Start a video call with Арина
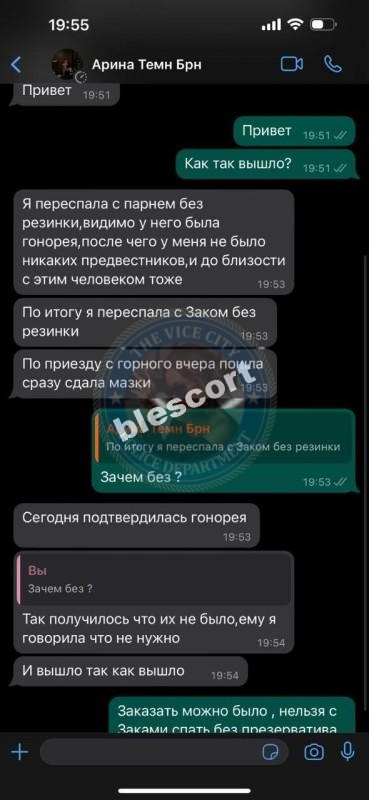This screenshot has width=369, height=800. point(292,64)
